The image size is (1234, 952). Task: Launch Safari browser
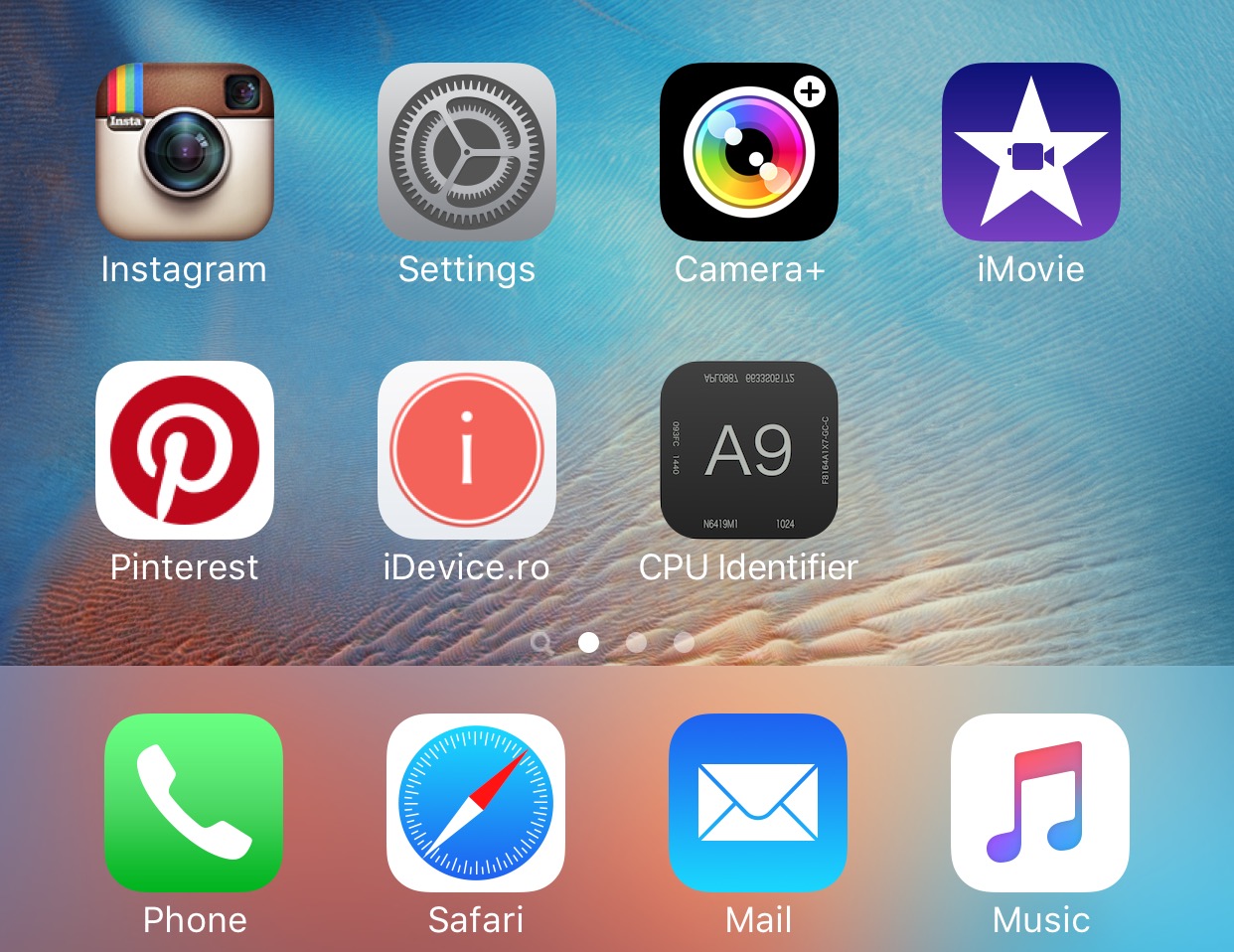tap(476, 802)
